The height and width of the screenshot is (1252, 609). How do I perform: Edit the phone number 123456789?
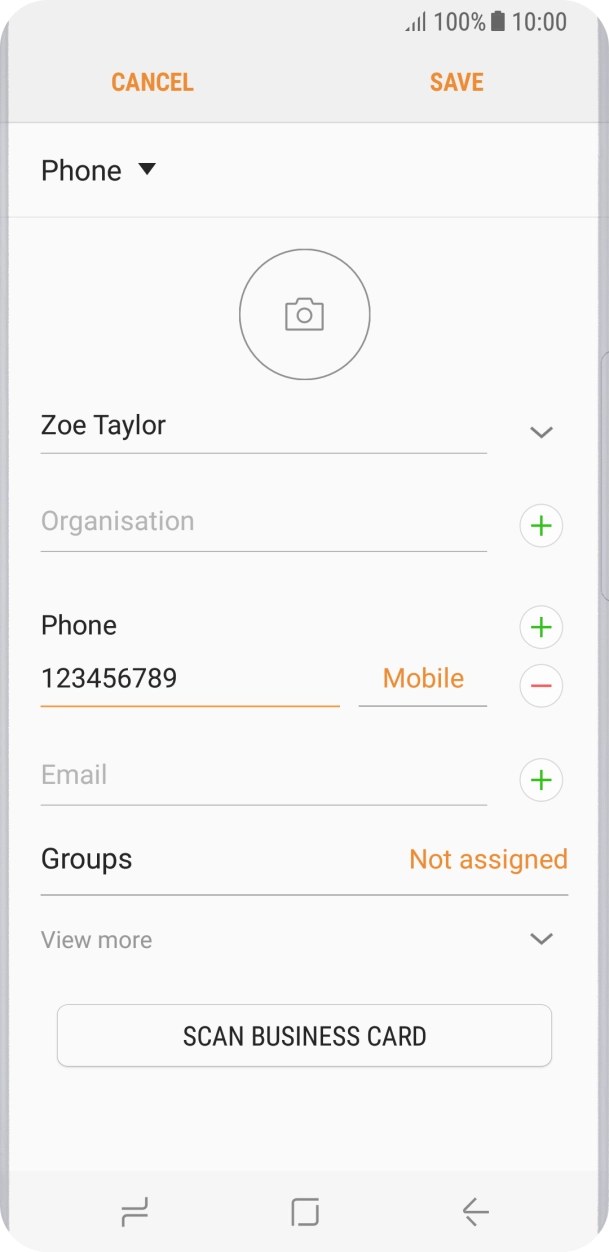[190, 679]
